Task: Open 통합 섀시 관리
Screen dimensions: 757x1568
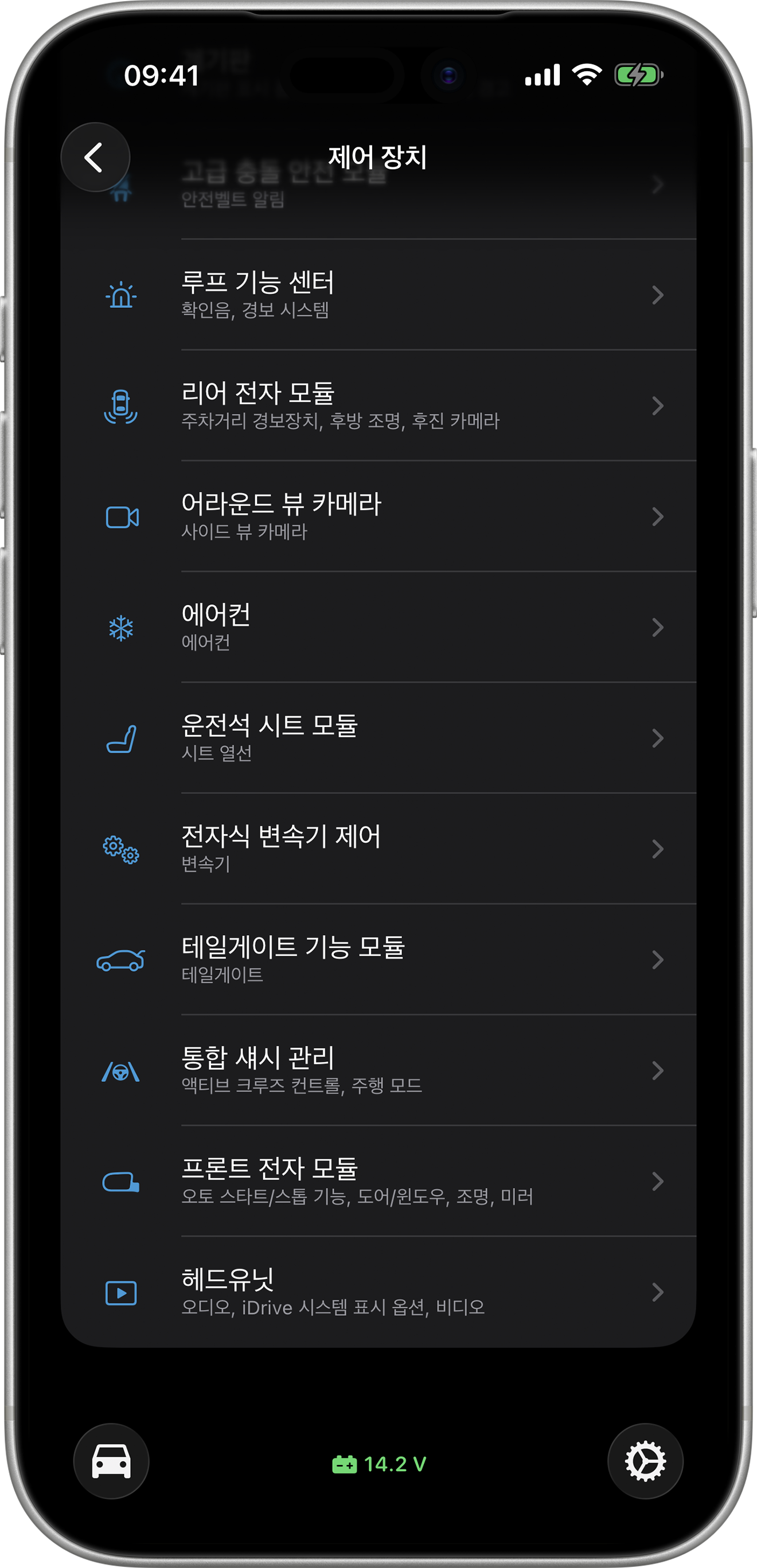Action: tap(377, 1071)
